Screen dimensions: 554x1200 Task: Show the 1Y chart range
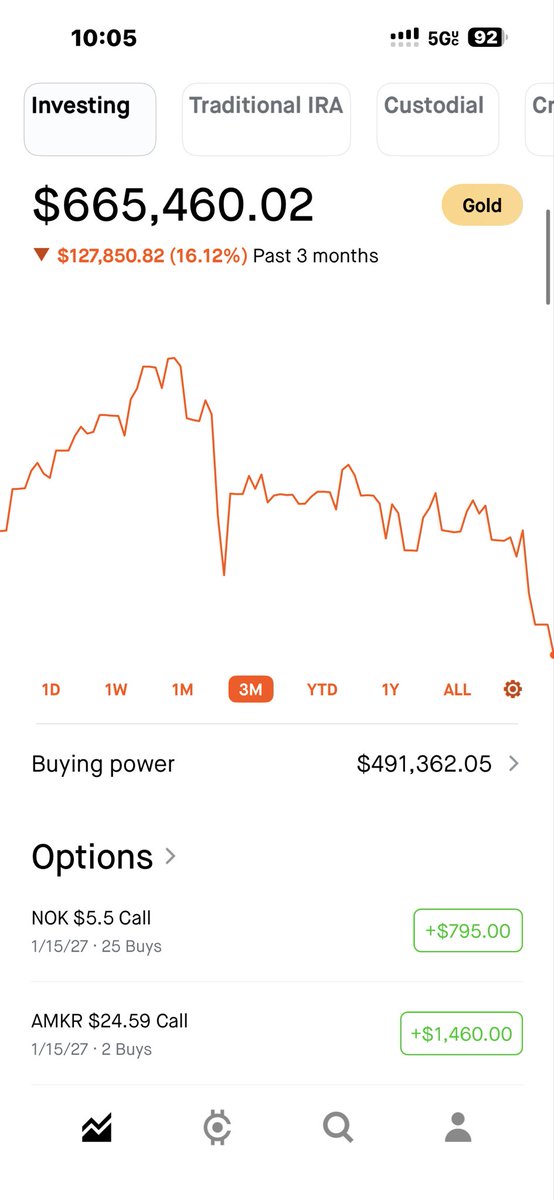[390, 690]
